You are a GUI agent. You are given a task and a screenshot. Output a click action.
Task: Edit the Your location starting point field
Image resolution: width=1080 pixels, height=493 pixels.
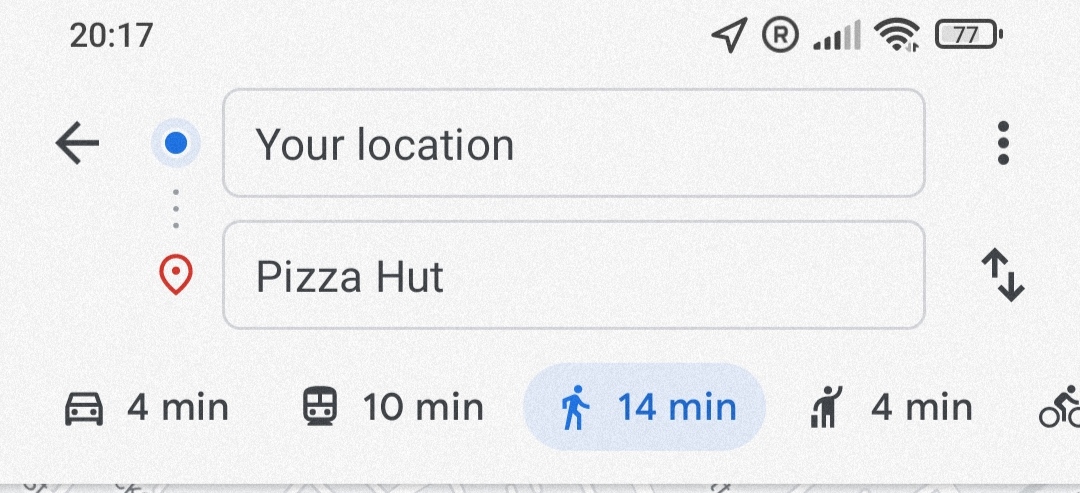[573, 144]
